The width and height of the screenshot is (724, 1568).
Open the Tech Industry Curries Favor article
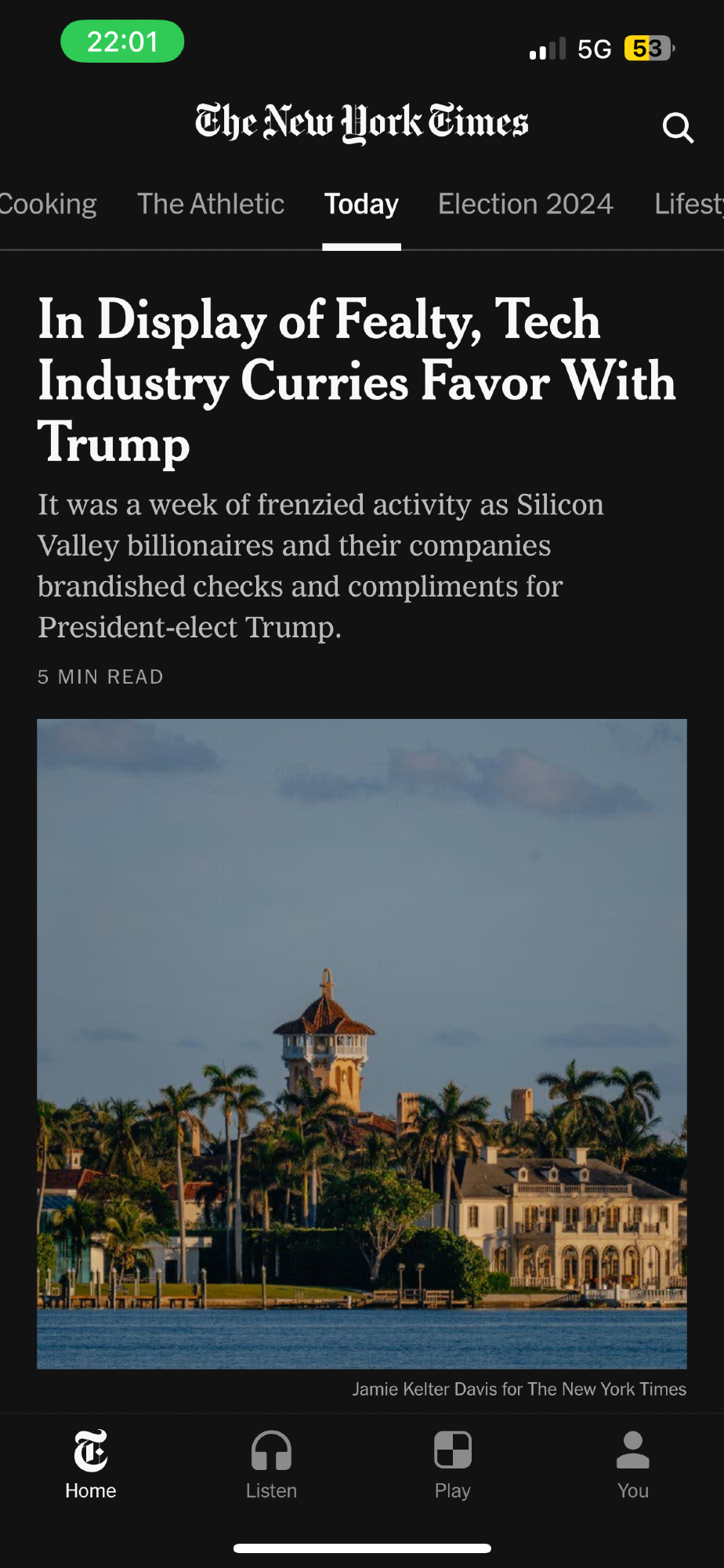point(357,381)
